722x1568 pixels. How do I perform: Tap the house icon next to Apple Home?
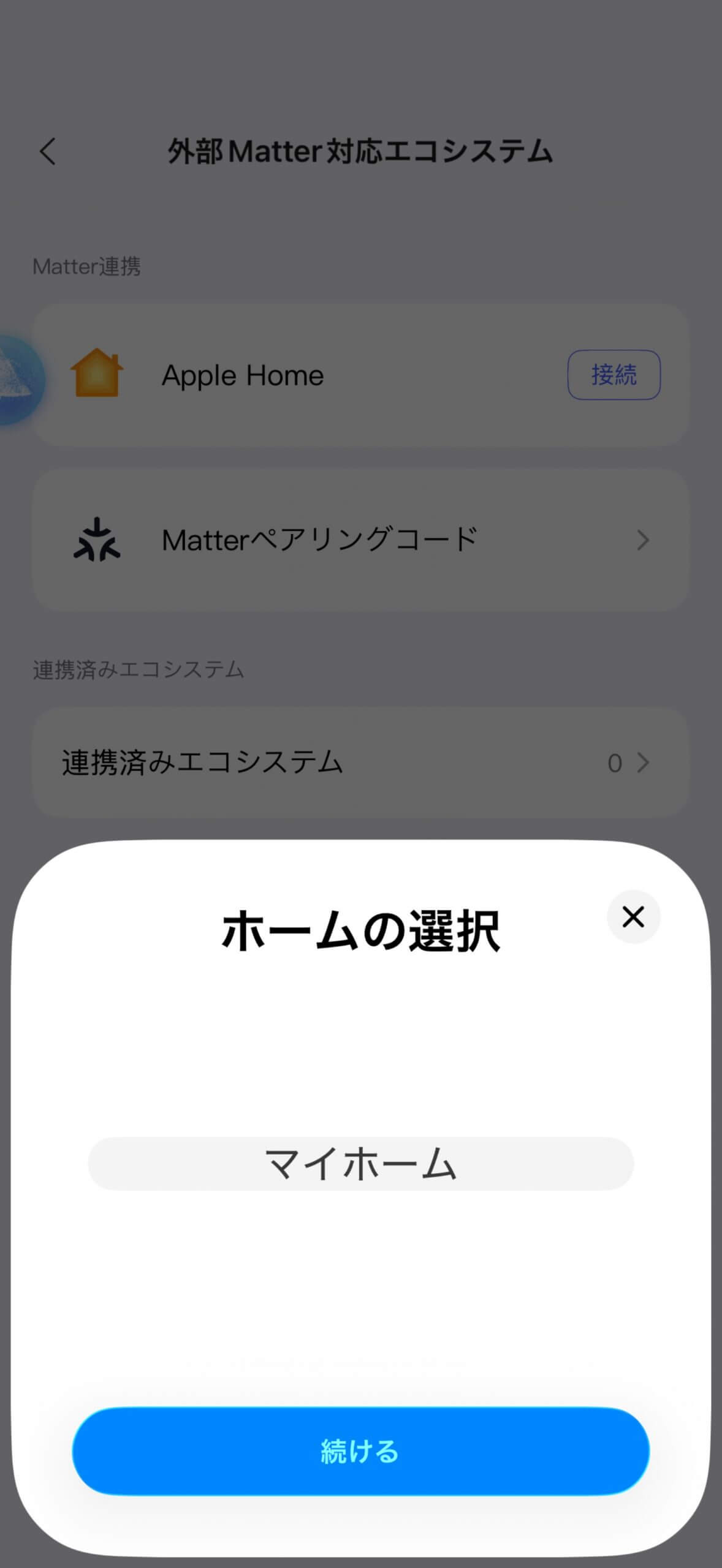pos(98,375)
